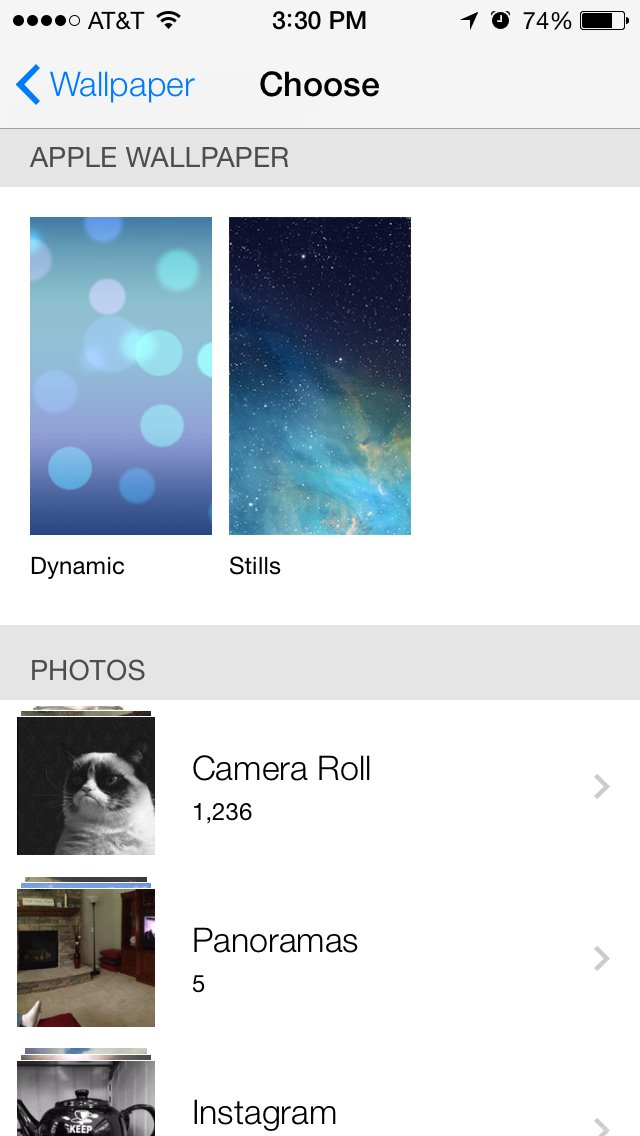Viewport: 640px width, 1136px height.
Task: Open the Dynamic wallpapers collection
Action: tap(121, 376)
